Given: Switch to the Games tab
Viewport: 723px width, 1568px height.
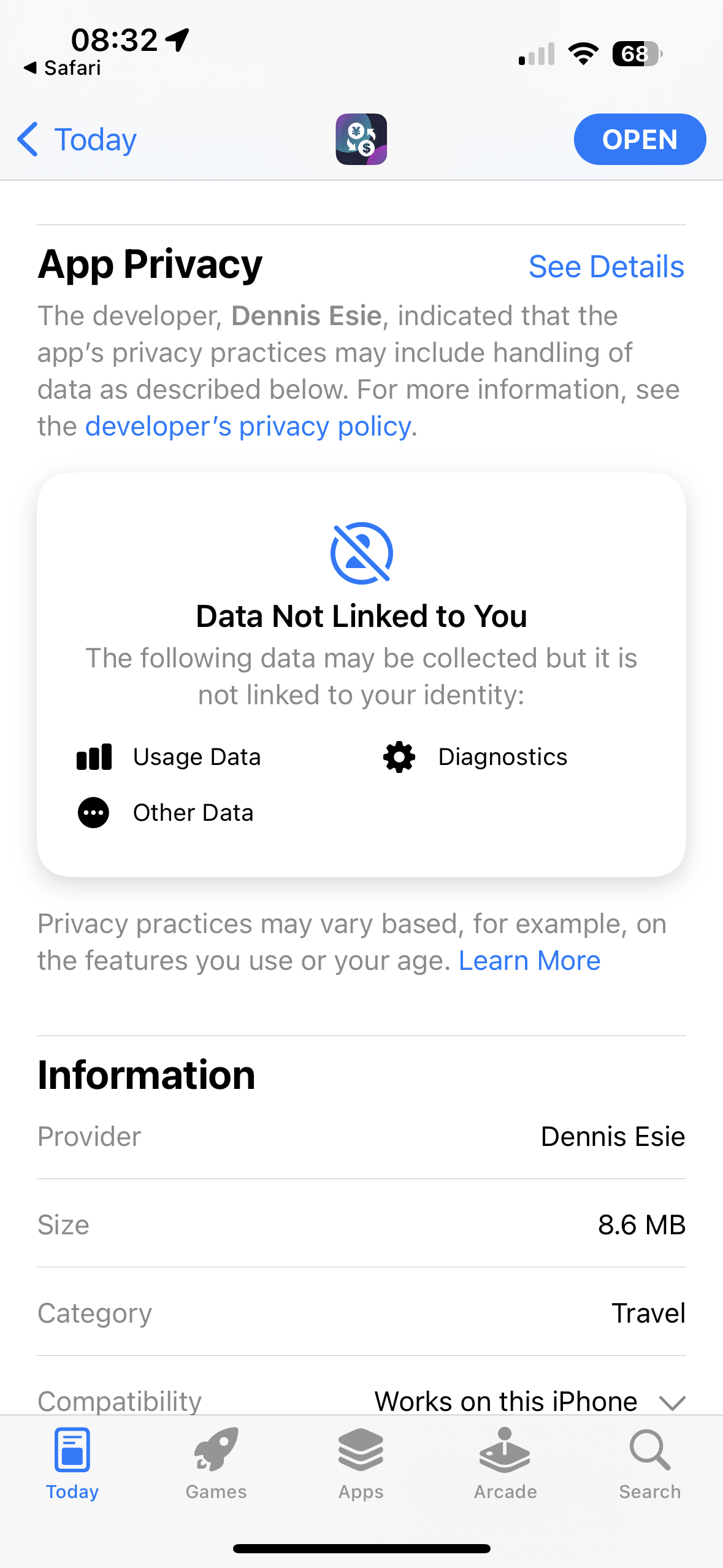Looking at the screenshot, I should [216, 1464].
